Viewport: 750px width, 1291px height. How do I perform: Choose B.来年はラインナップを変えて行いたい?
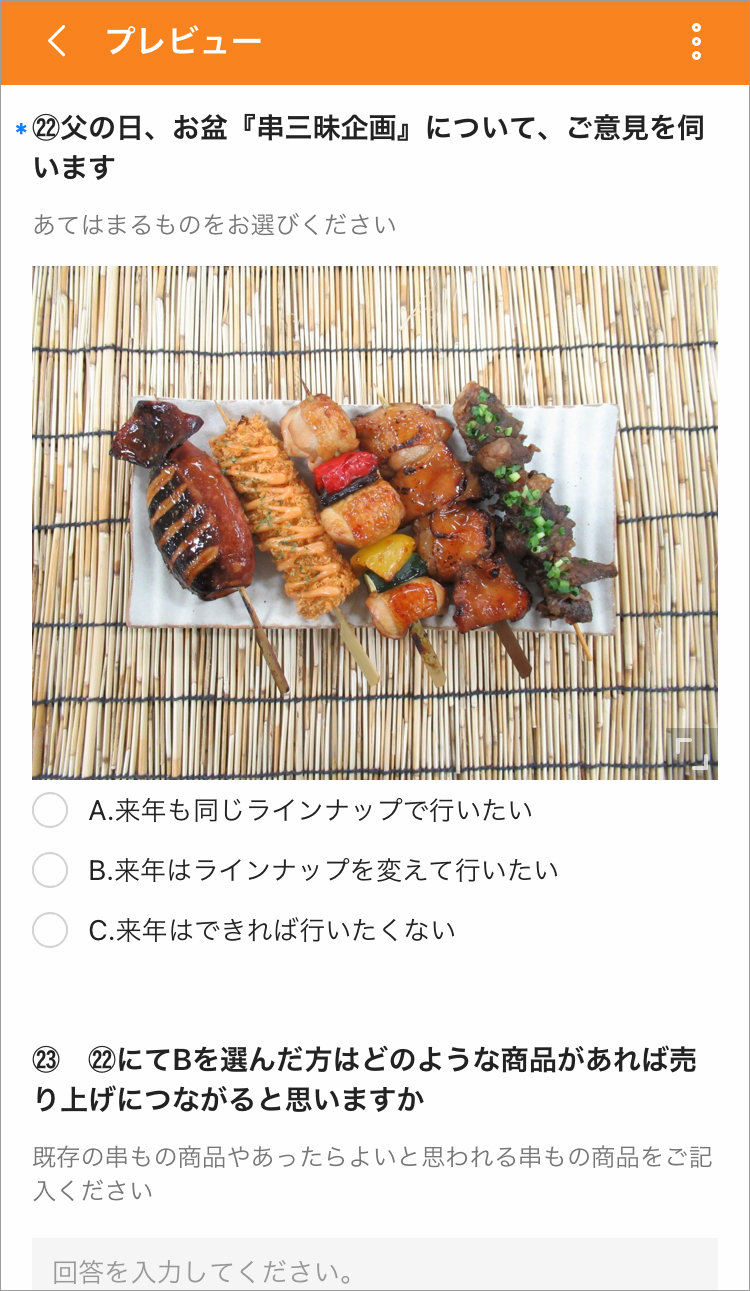point(50,870)
